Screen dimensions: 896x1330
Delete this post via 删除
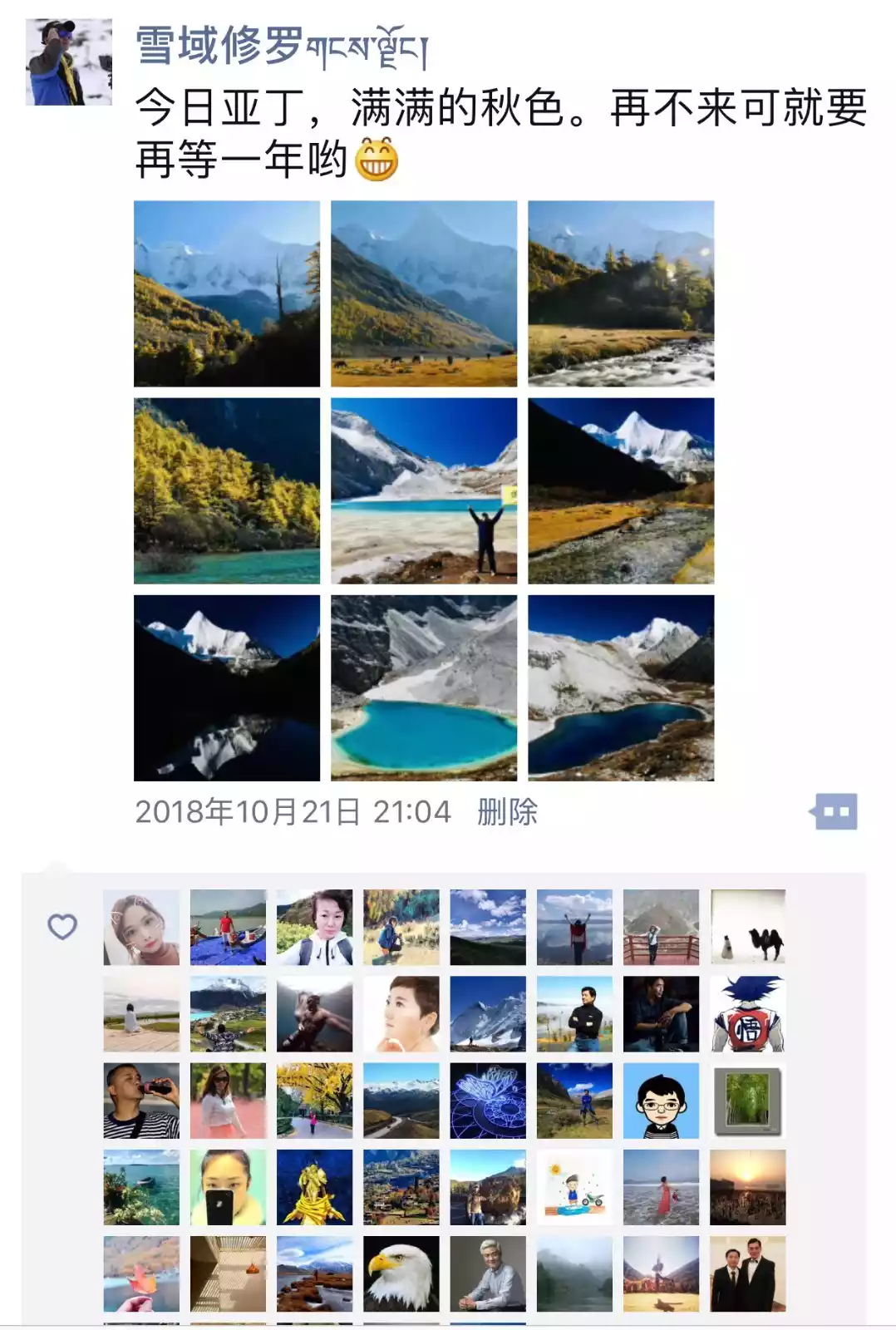click(x=507, y=812)
